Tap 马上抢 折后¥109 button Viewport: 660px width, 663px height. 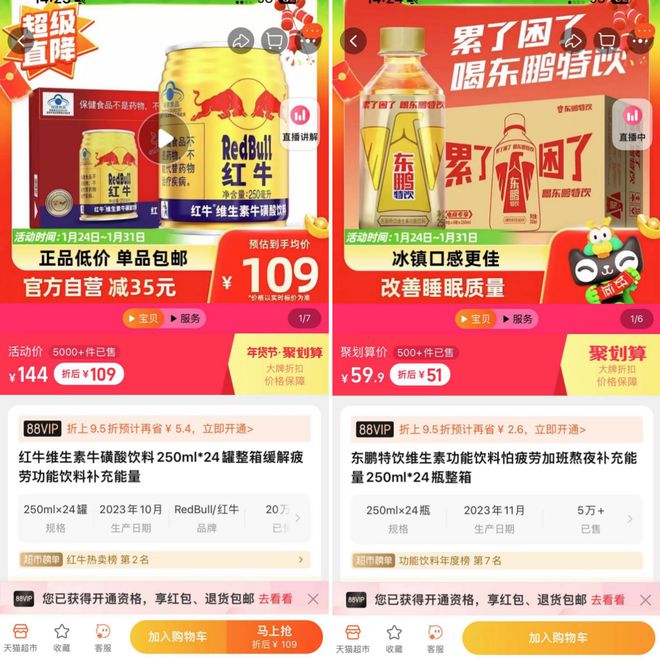[274, 637]
